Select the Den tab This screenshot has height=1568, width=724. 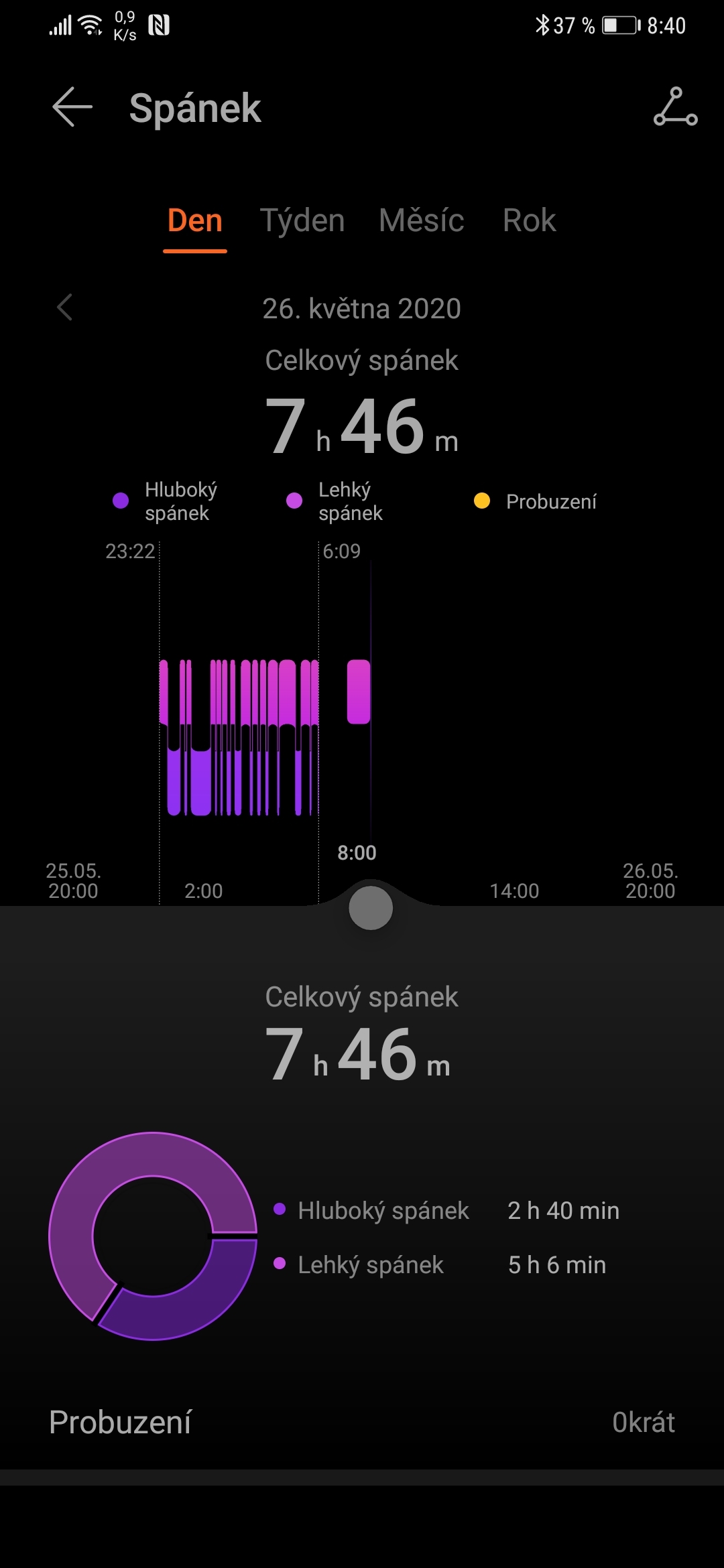(x=194, y=220)
